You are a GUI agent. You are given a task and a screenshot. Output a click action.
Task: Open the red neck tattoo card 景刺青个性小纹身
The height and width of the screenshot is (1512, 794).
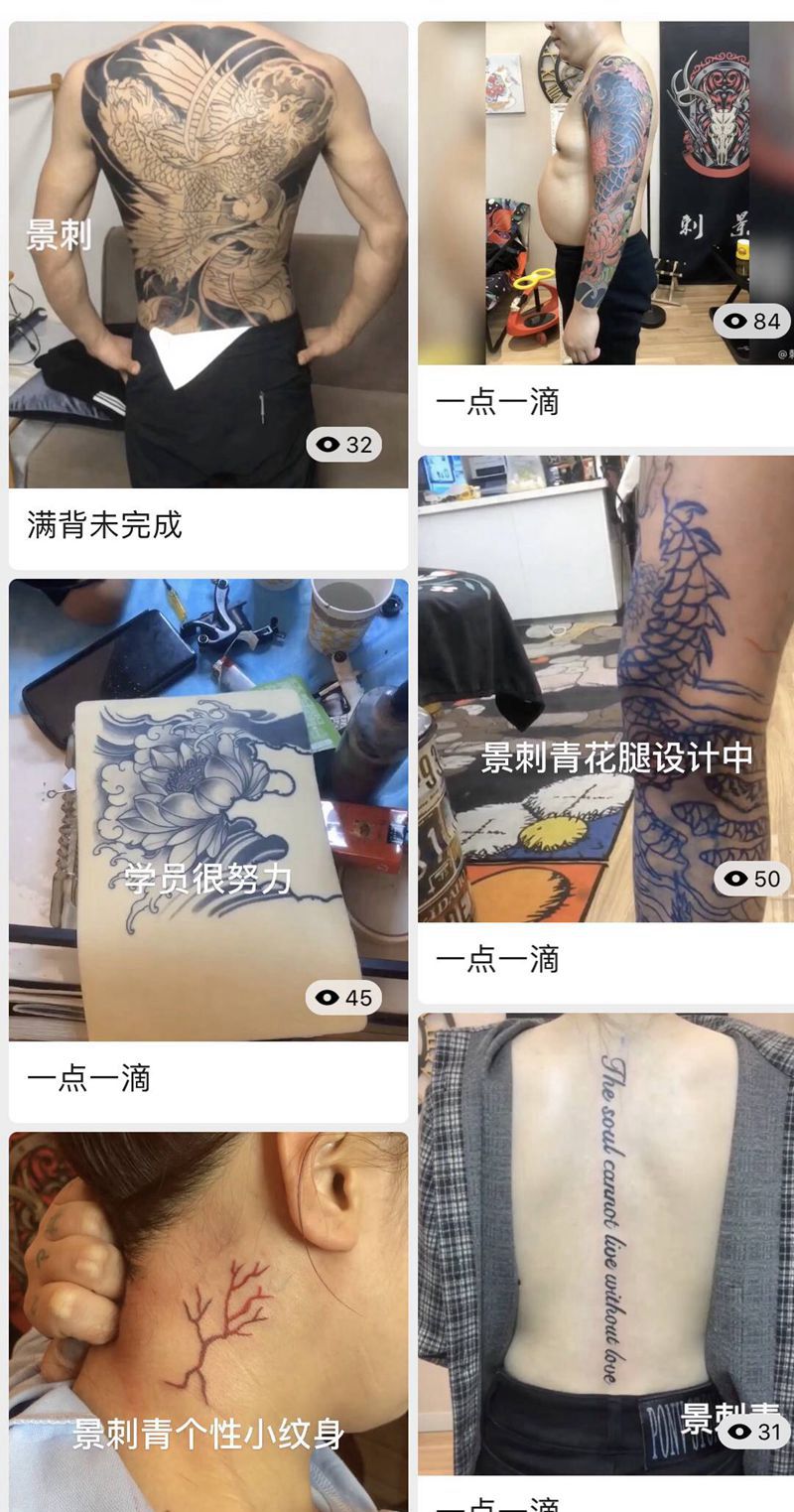[x=208, y=1320]
